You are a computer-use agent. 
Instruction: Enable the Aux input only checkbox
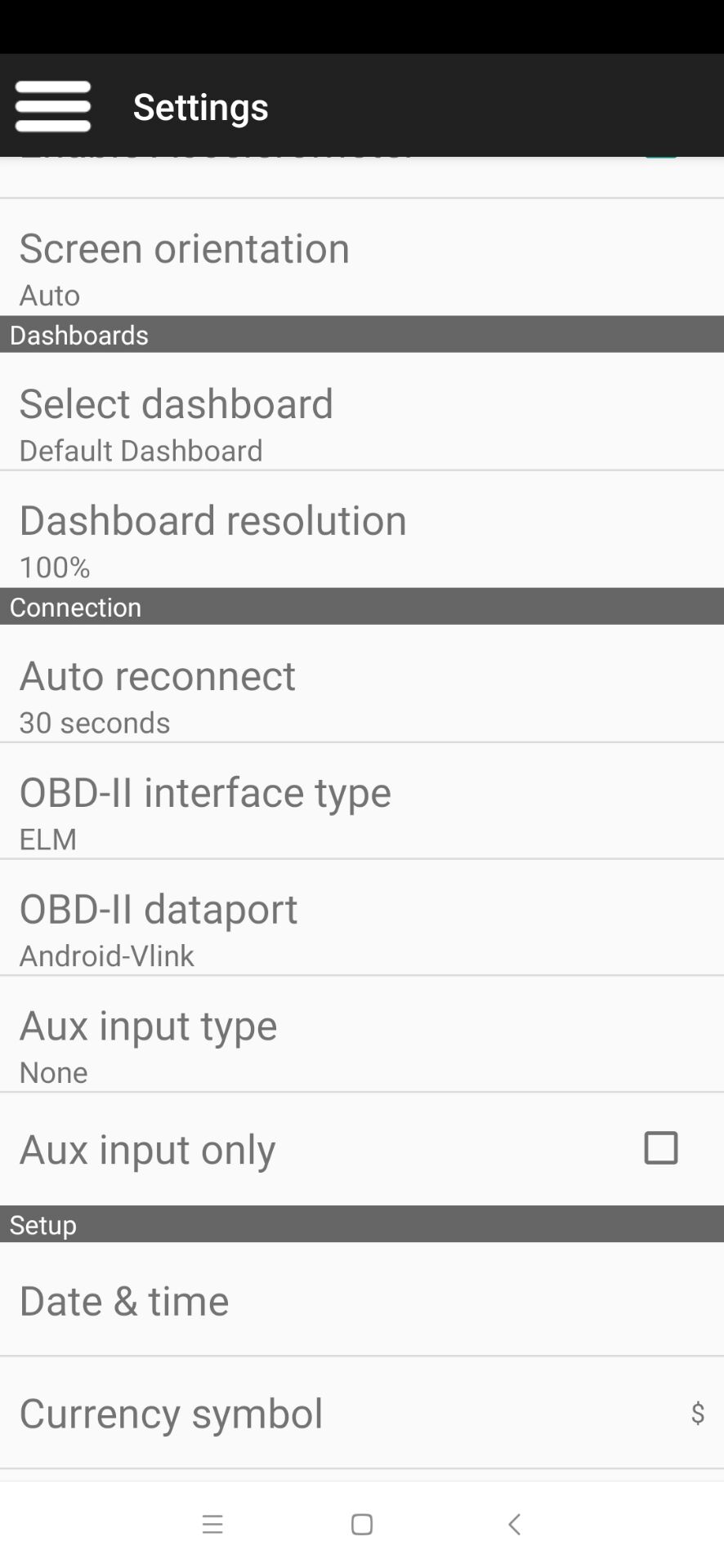tap(660, 1148)
